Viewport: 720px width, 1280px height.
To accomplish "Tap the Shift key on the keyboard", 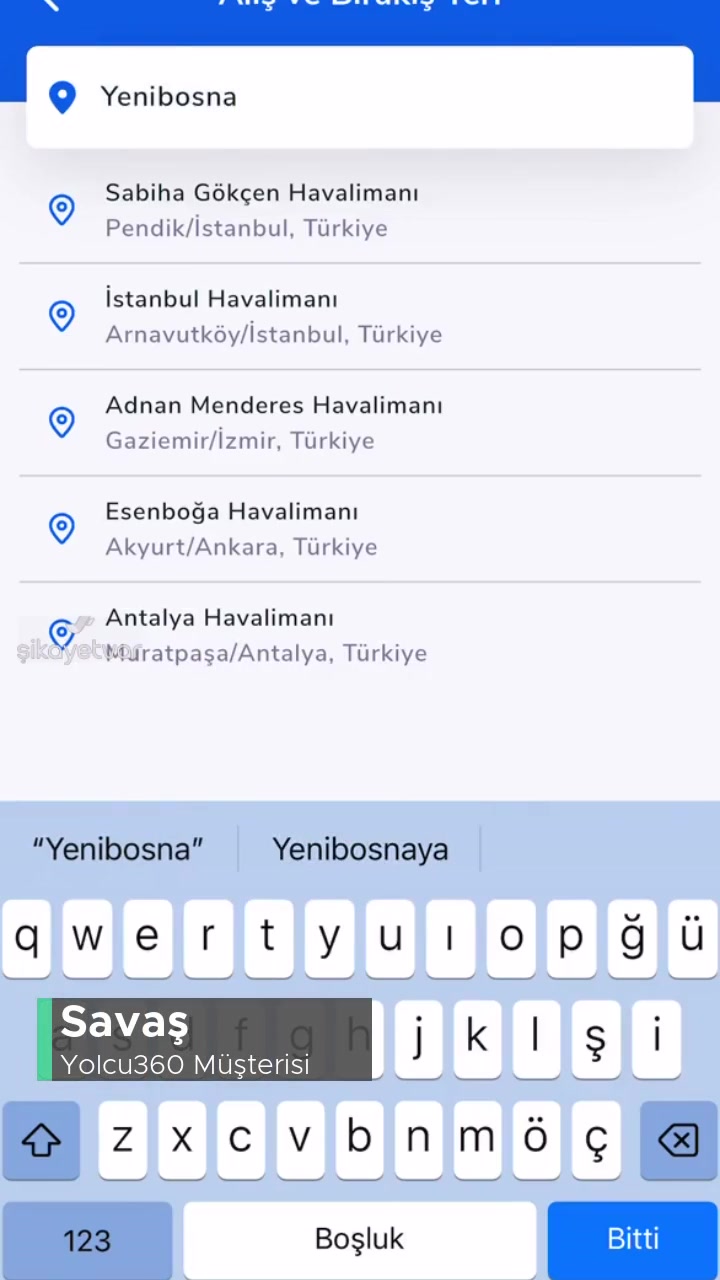I will pos(41,1140).
